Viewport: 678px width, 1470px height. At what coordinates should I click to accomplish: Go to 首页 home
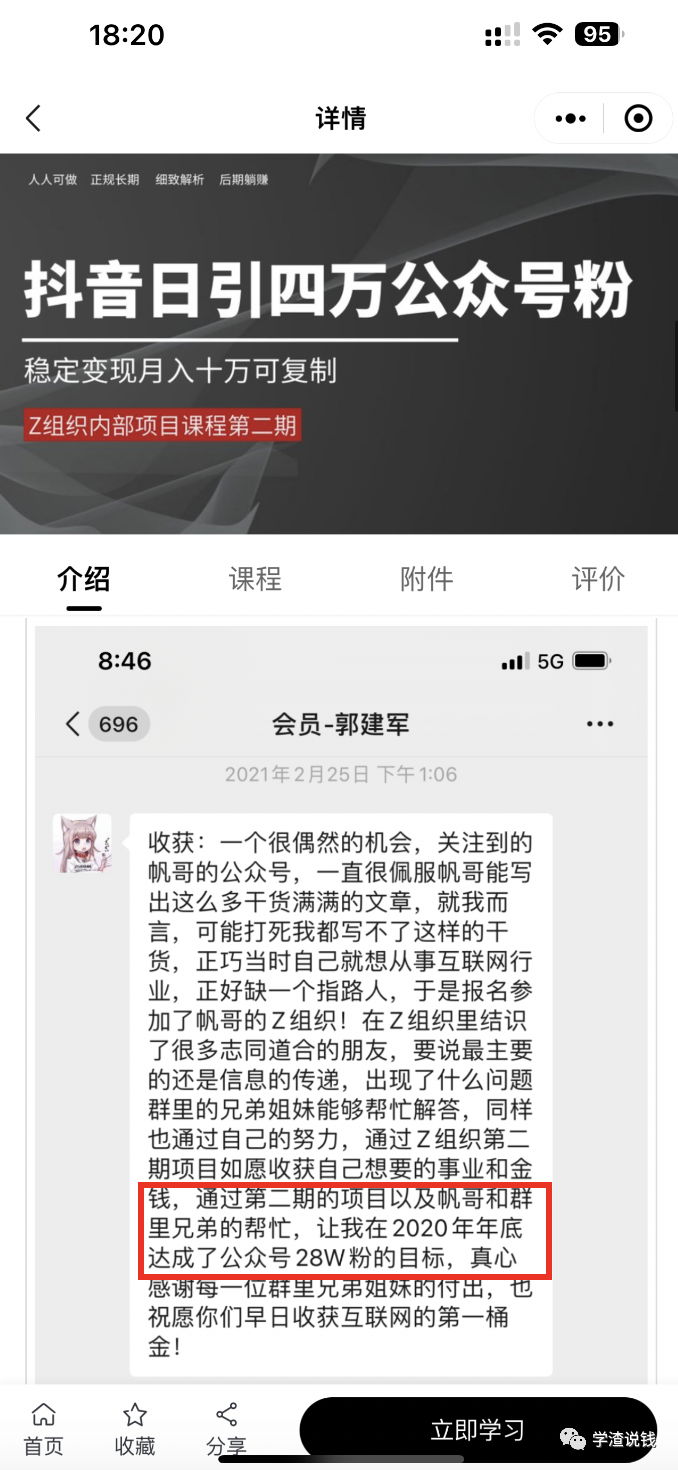click(x=44, y=1428)
